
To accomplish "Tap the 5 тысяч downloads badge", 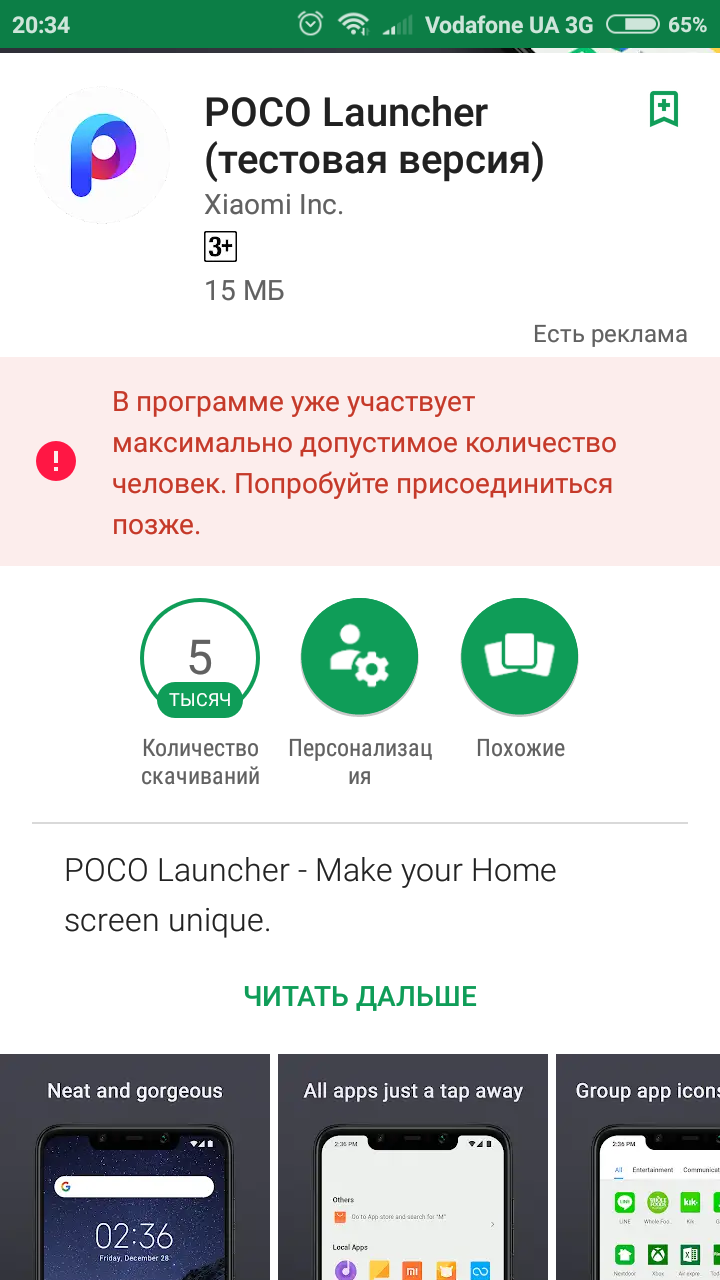I will [x=200, y=657].
